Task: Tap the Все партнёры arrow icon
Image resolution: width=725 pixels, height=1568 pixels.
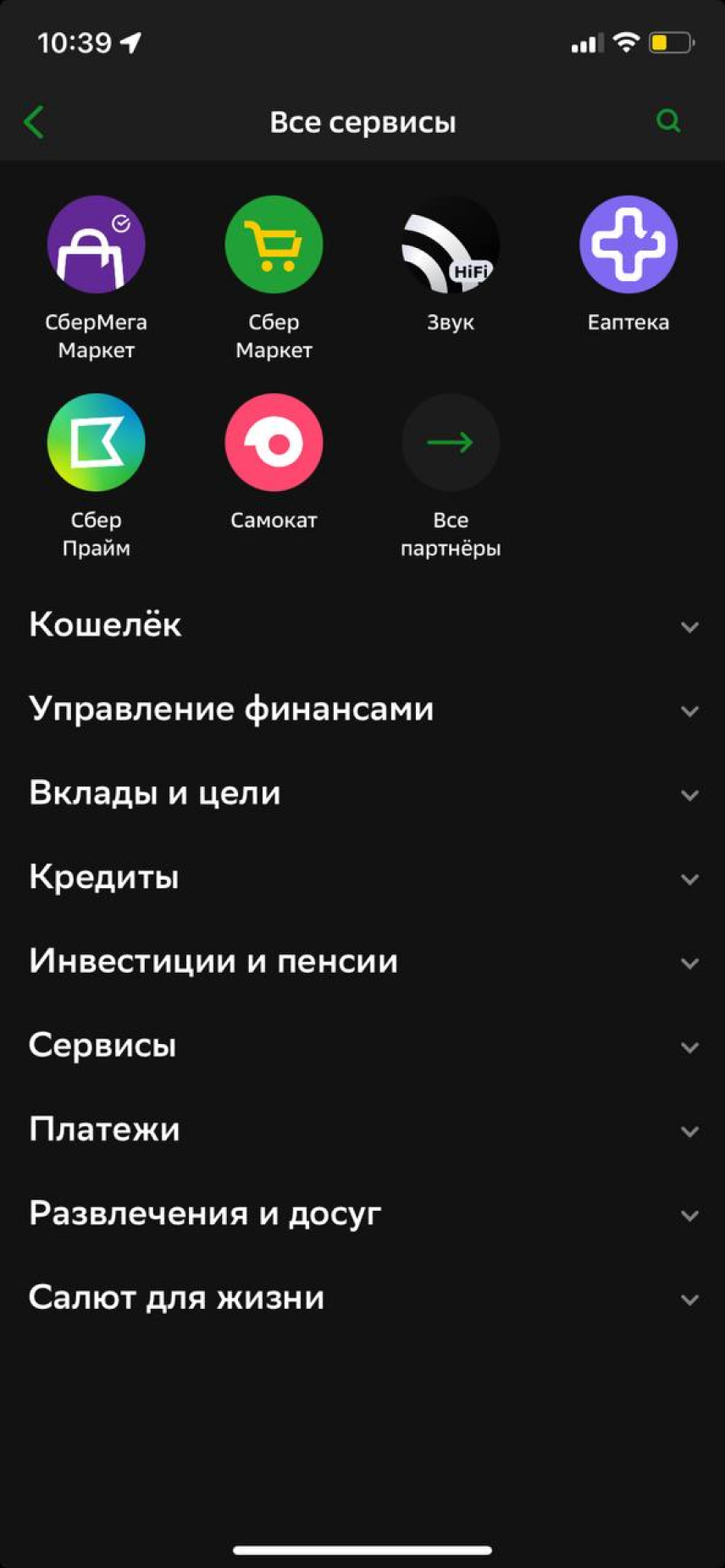Action: click(x=451, y=442)
